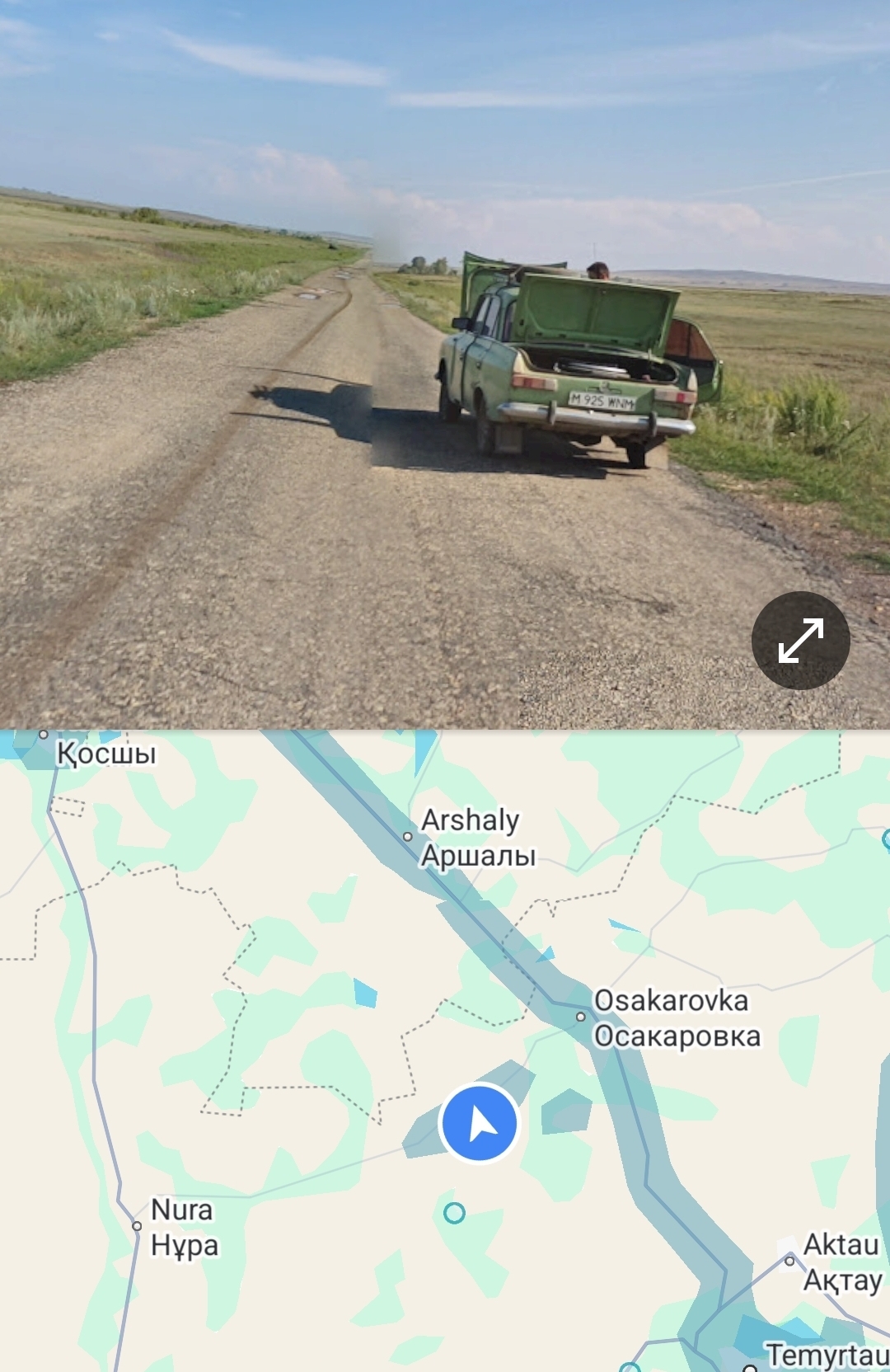Expand the street view to full screen
Screen dimensions: 890x1372
(x=800, y=640)
